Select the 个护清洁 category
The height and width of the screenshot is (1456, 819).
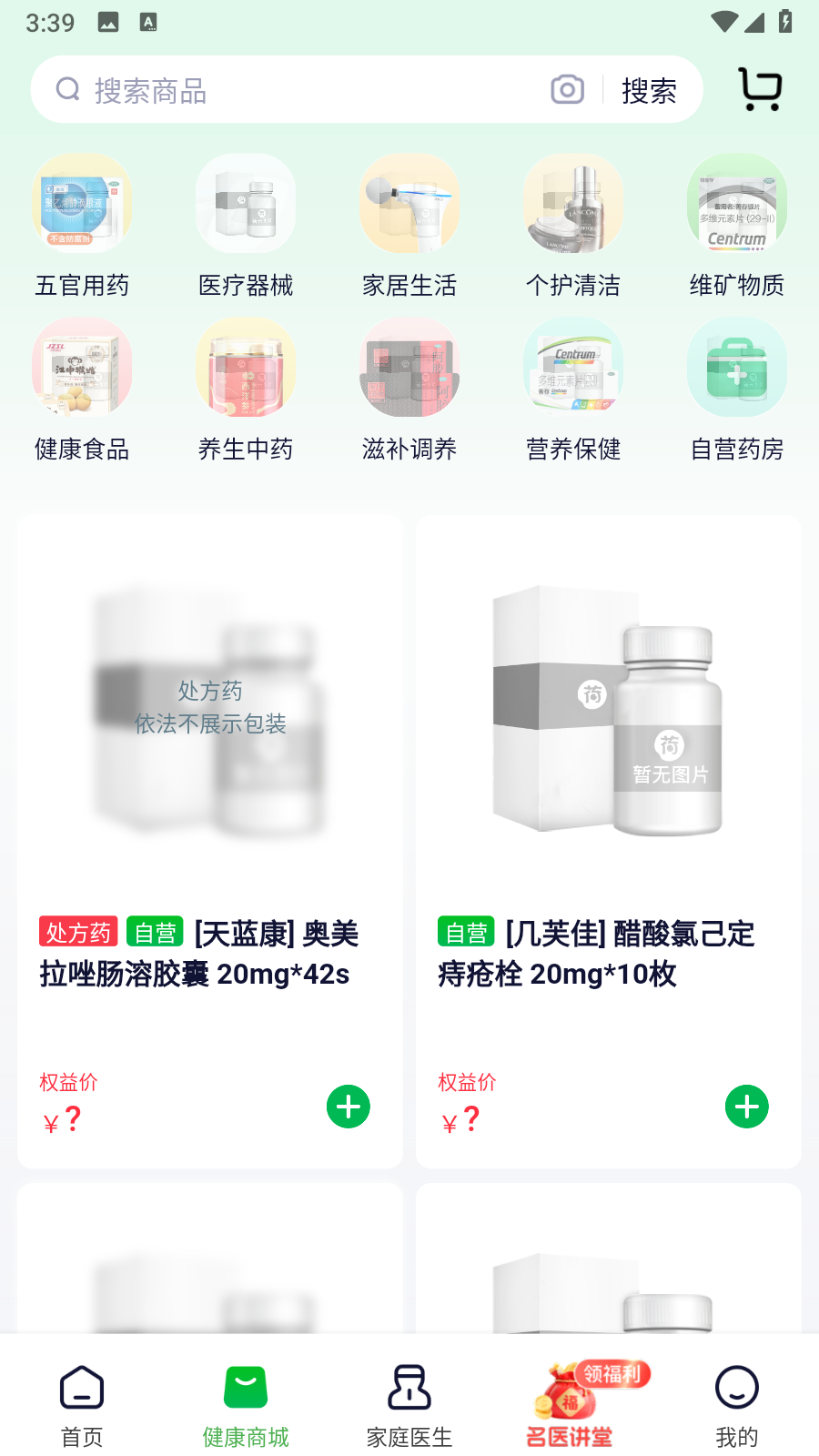point(573,225)
